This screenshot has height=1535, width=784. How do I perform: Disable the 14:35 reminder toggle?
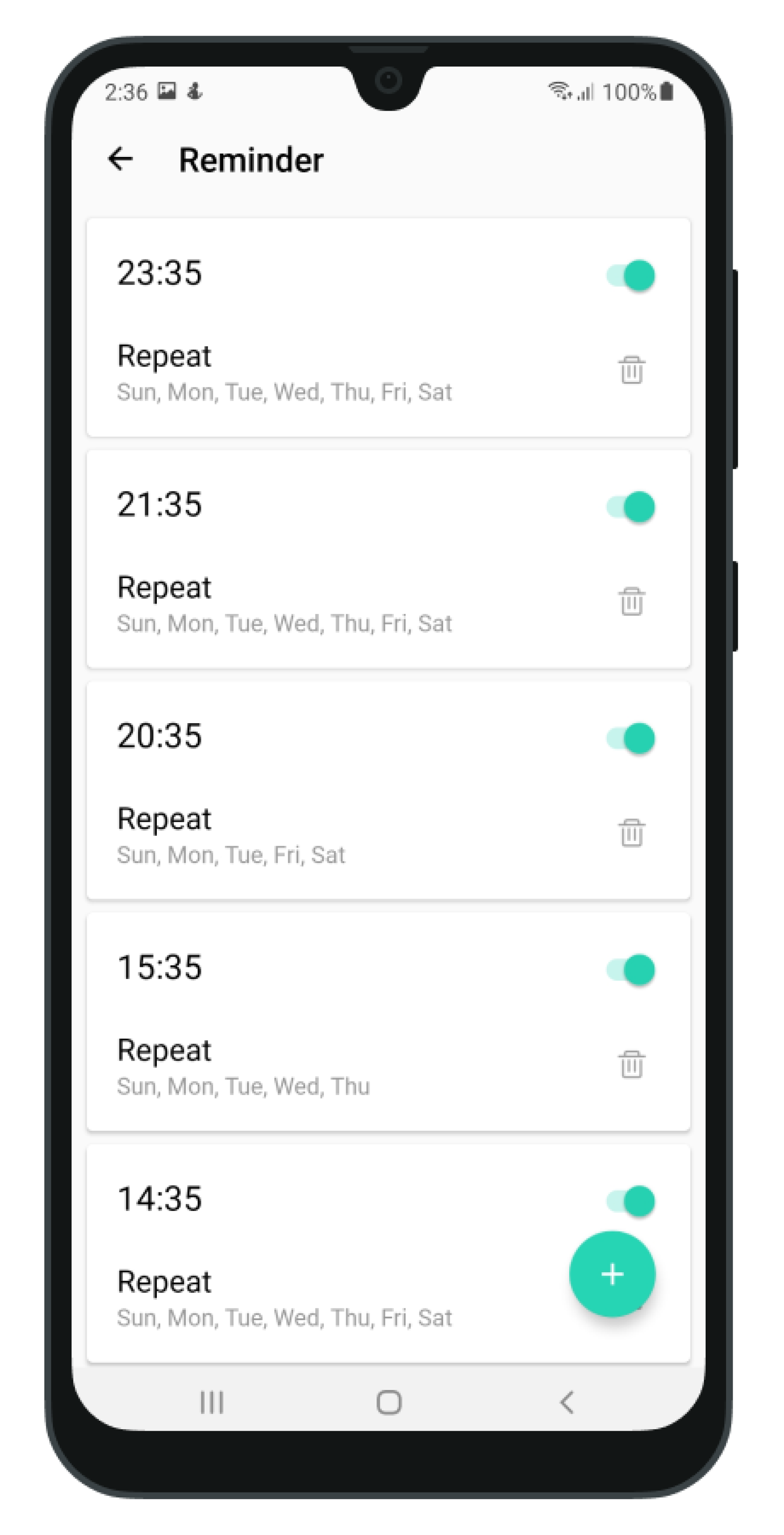(631, 1201)
